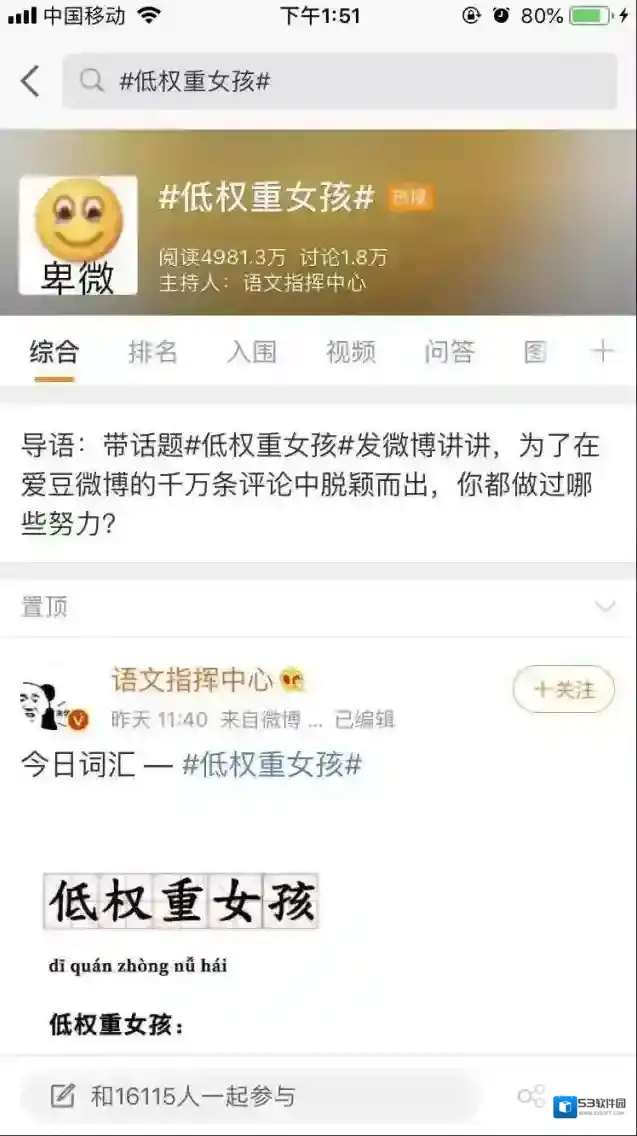Switch to the 问答 tab
This screenshot has height=1136, width=637.
tap(449, 352)
